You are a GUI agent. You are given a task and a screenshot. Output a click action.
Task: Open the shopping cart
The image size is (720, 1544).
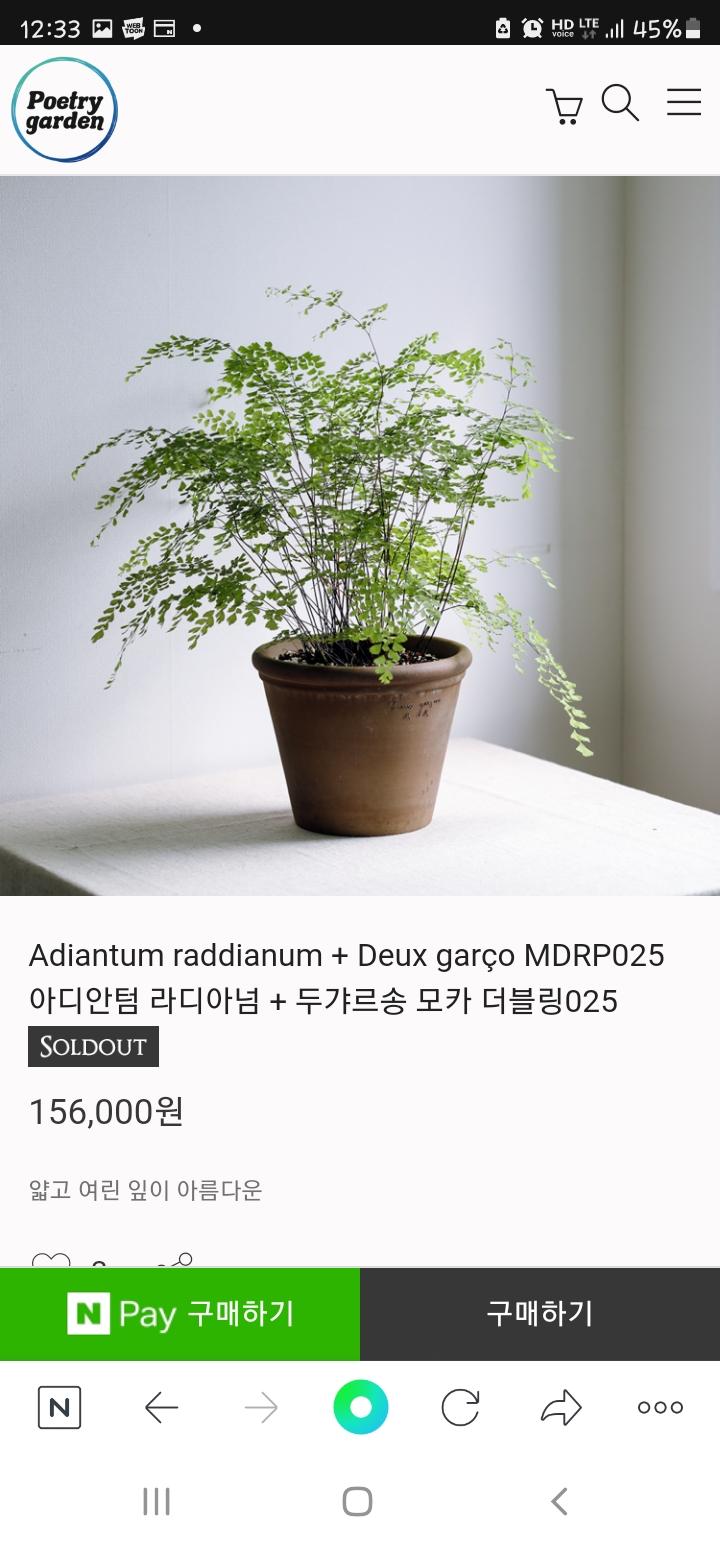pyautogui.click(x=564, y=106)
